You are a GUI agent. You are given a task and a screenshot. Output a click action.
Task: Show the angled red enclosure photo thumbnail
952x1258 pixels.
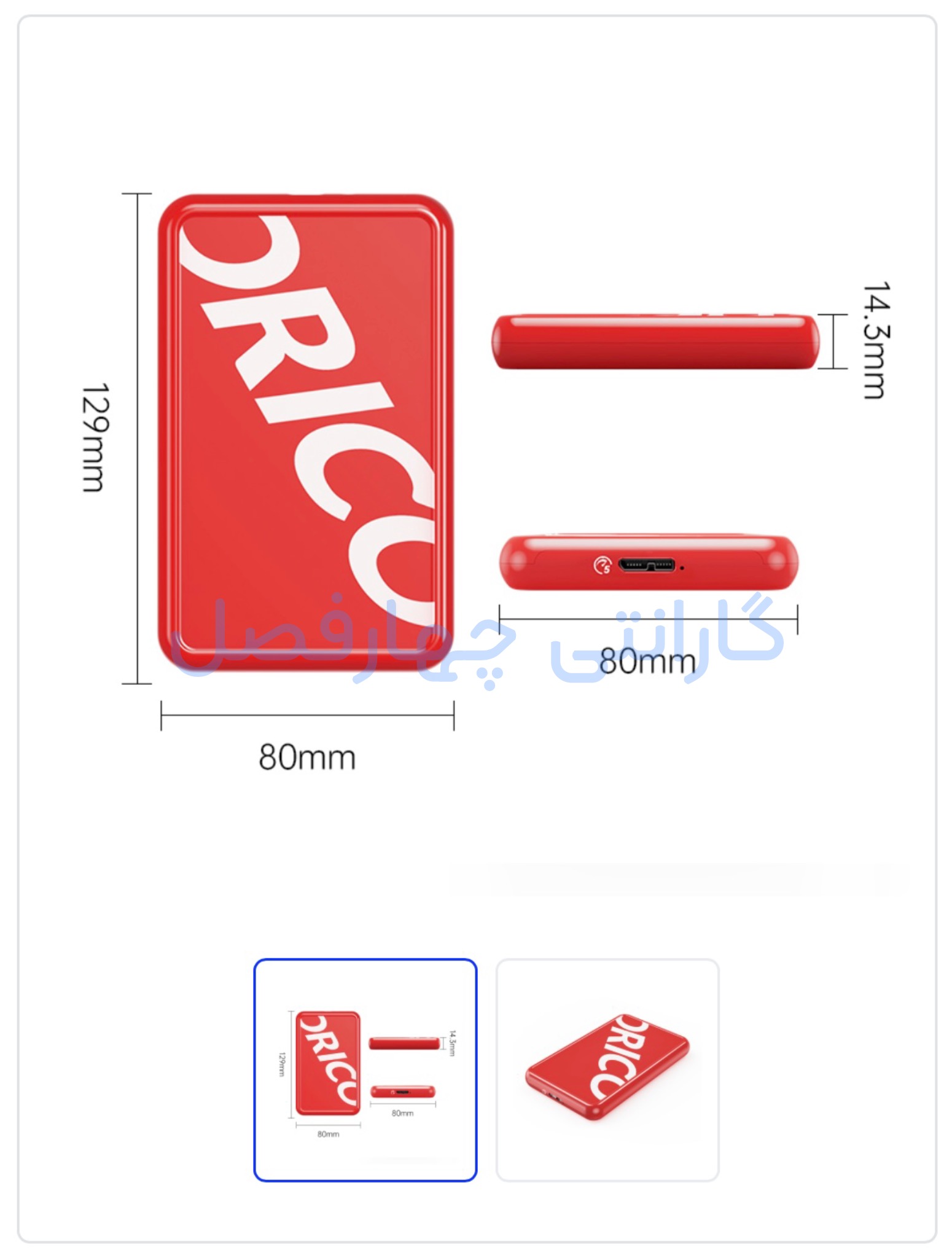point(607,1069)
